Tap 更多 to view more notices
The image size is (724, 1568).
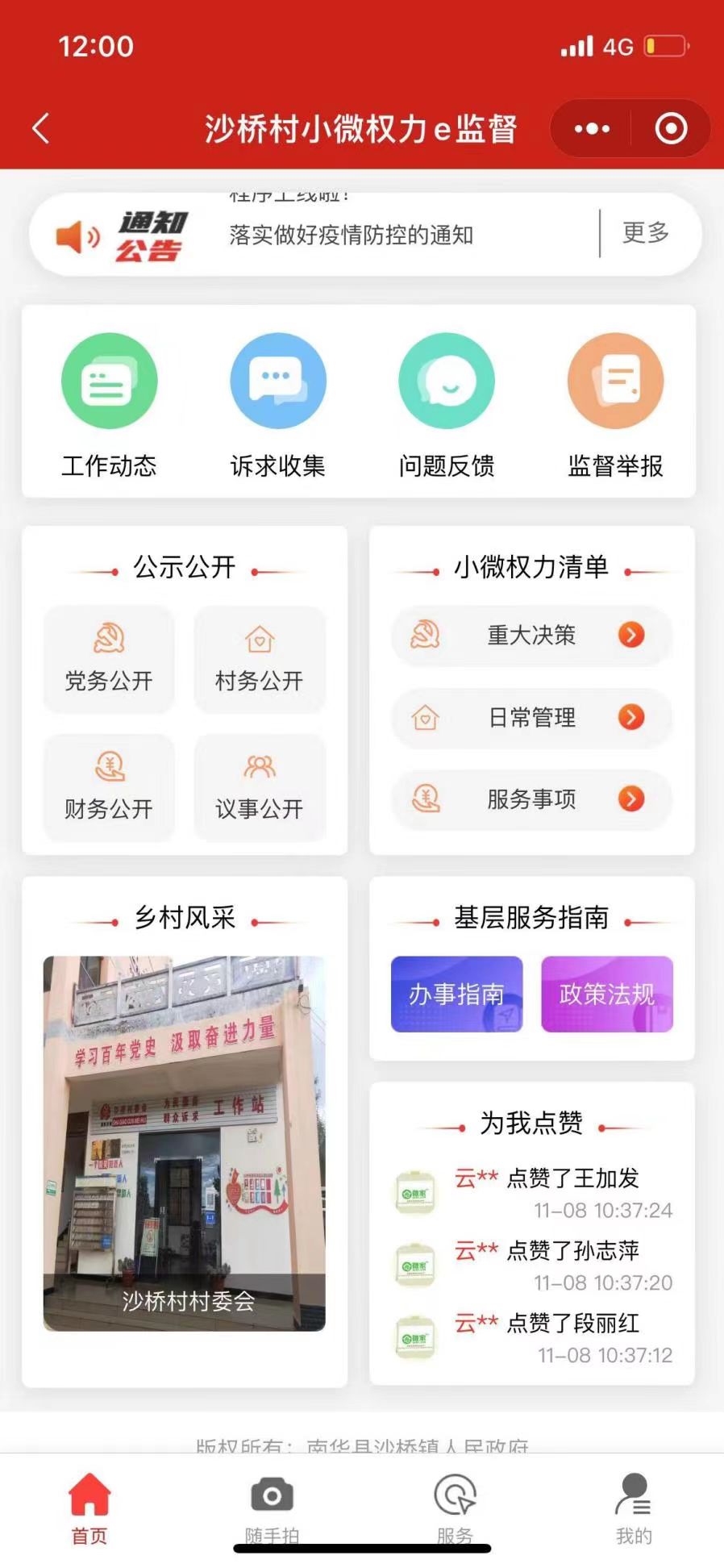pyautogui.click(x=646, y=234)
